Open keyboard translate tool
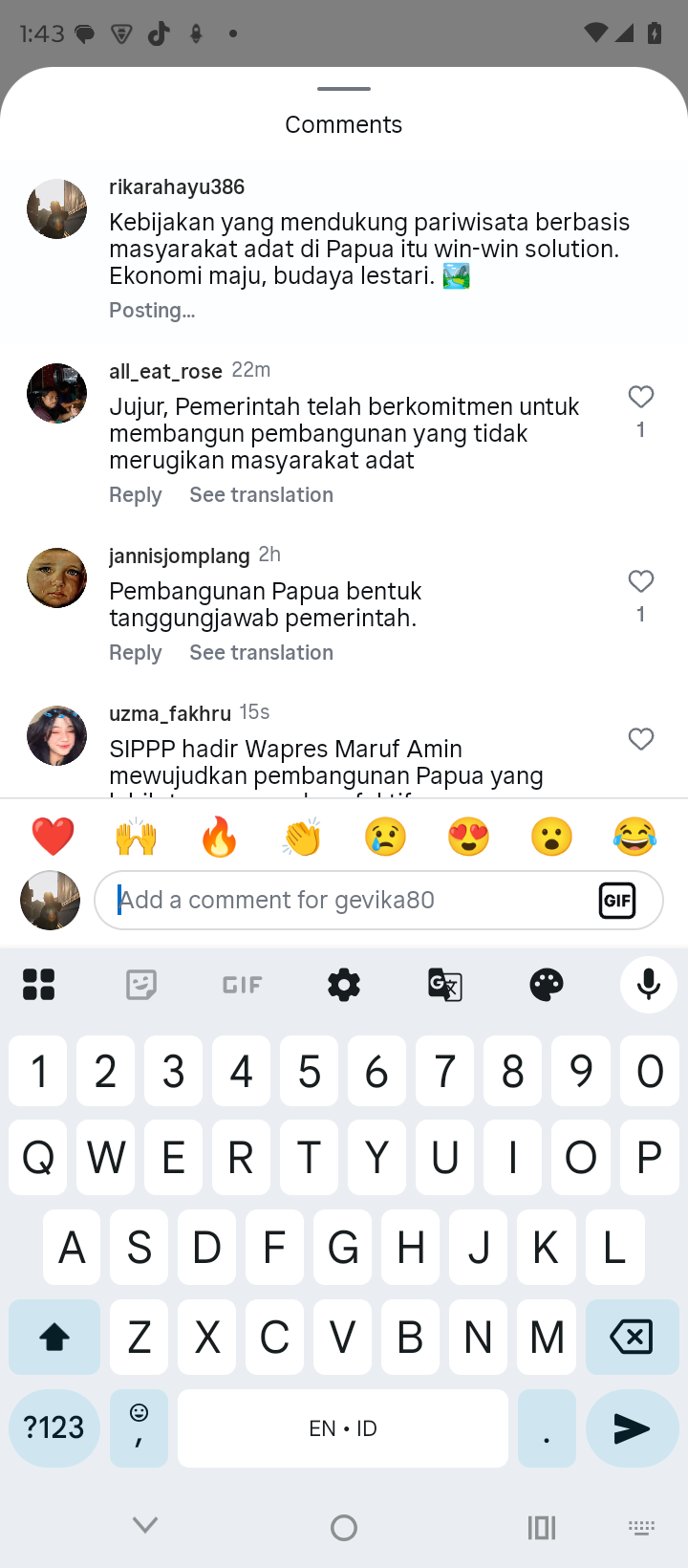688x1568 pixels. click(x=445, y=984)
